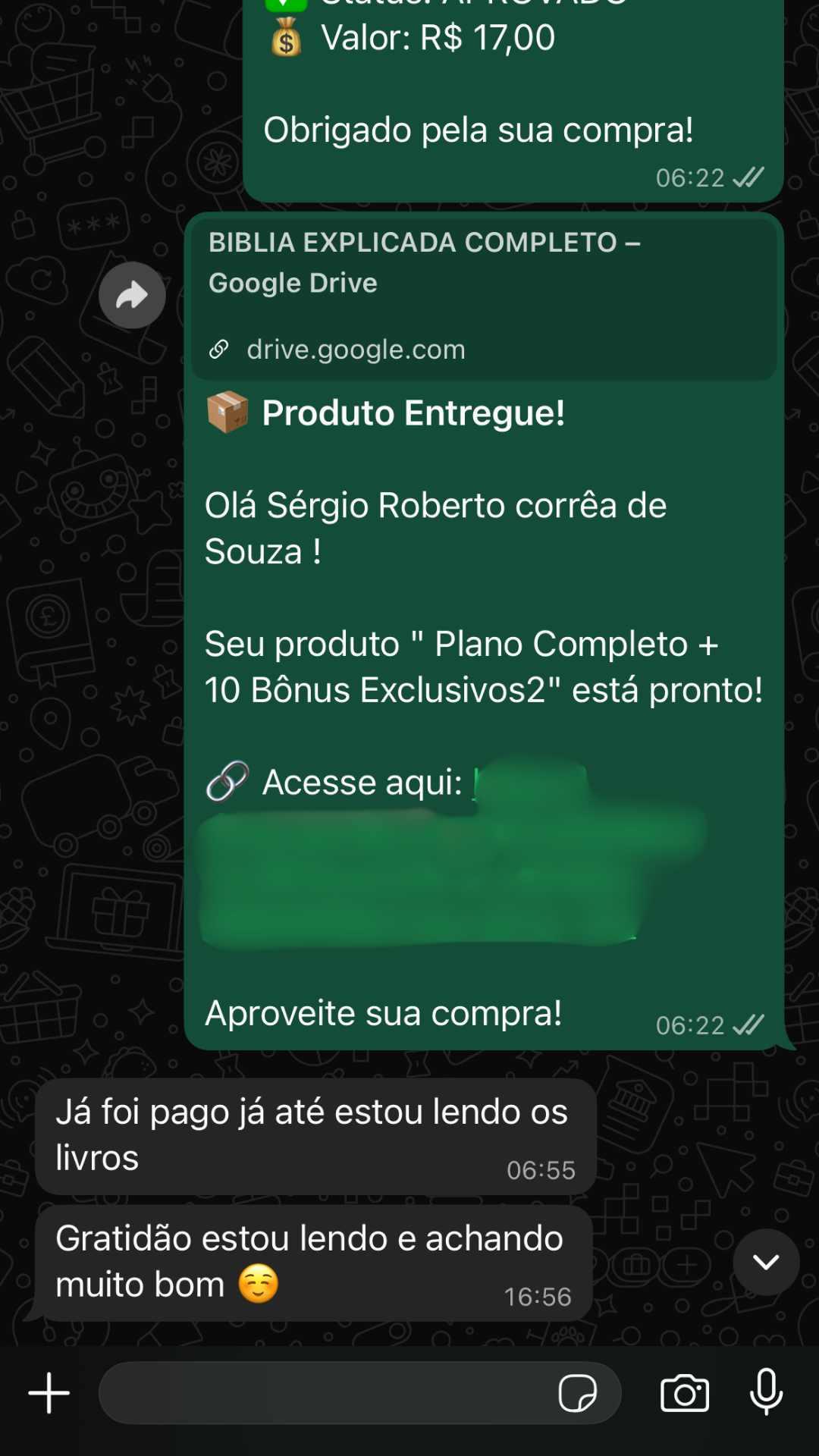The height and width of the screenshot is (1456, 819).
Task: Tap the microphone to record a voice note
Action: point(768,1392)
